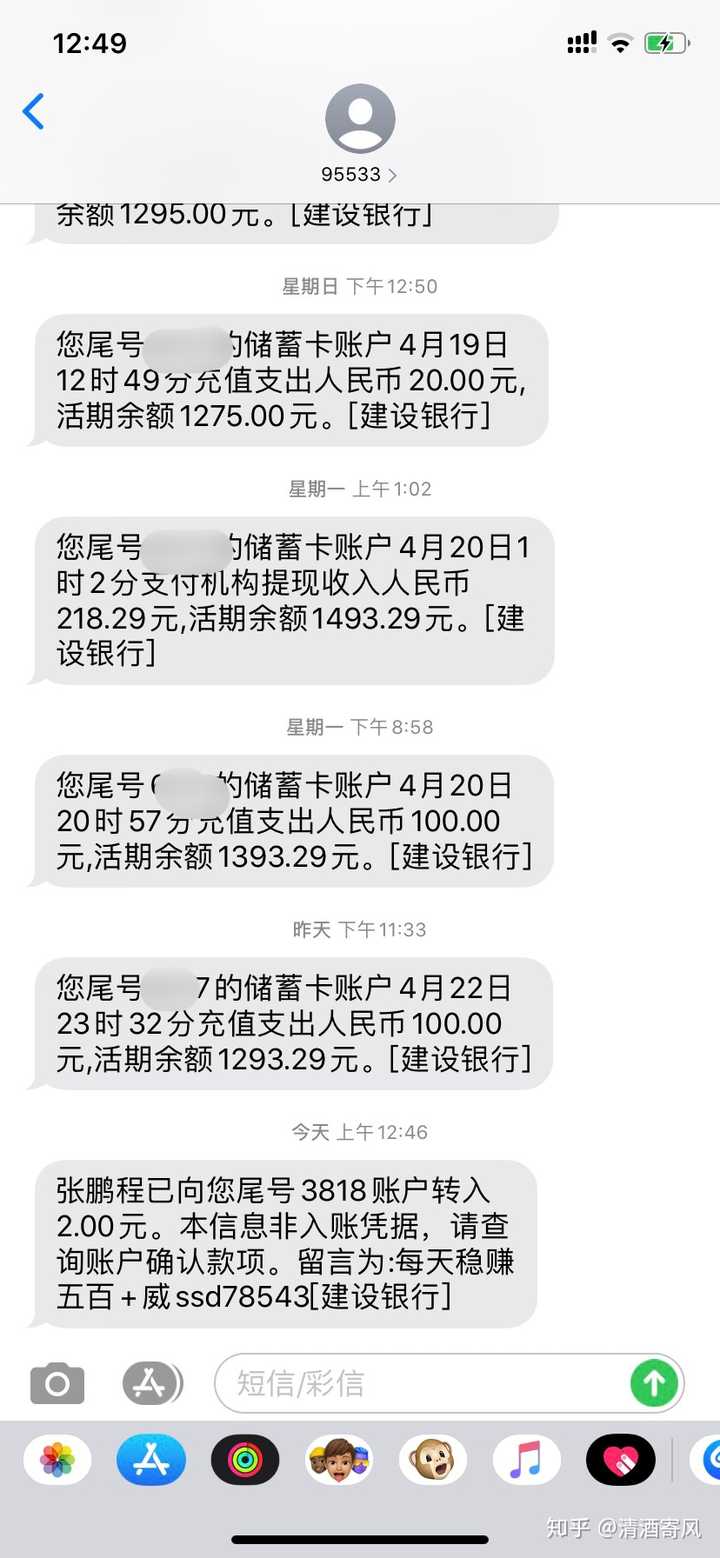Screen dimensions: 720x1558
Task: Tap the Animoji monkey app icon
Action: (x=431, y=1460)
